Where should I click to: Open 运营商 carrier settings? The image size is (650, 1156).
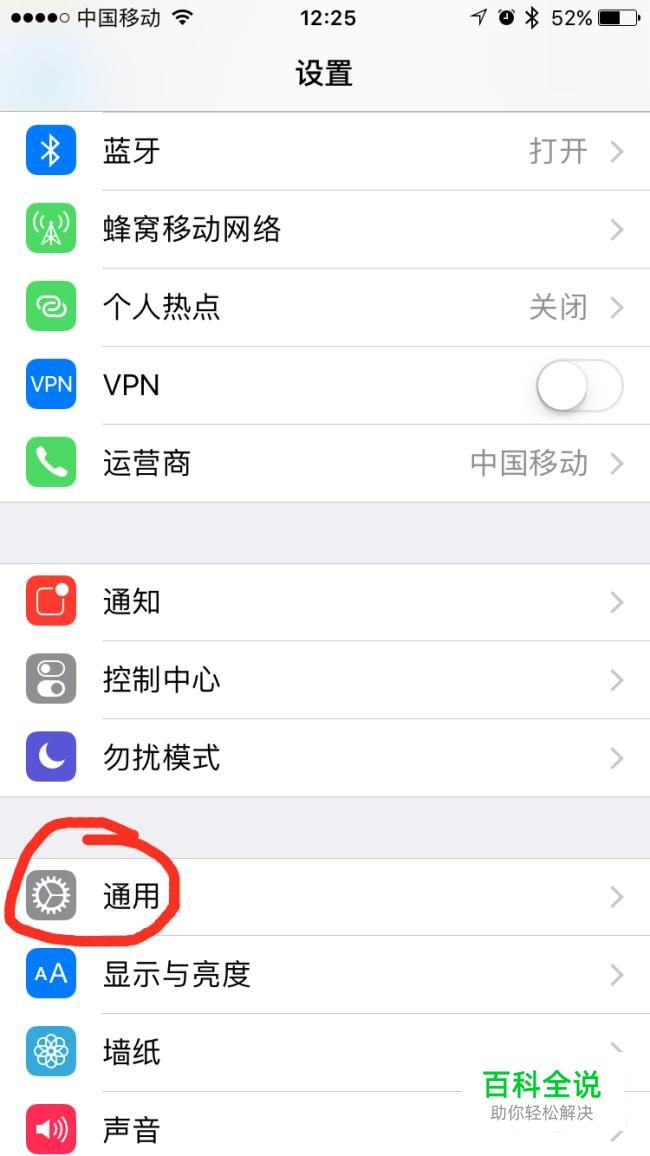pos(325,463)
